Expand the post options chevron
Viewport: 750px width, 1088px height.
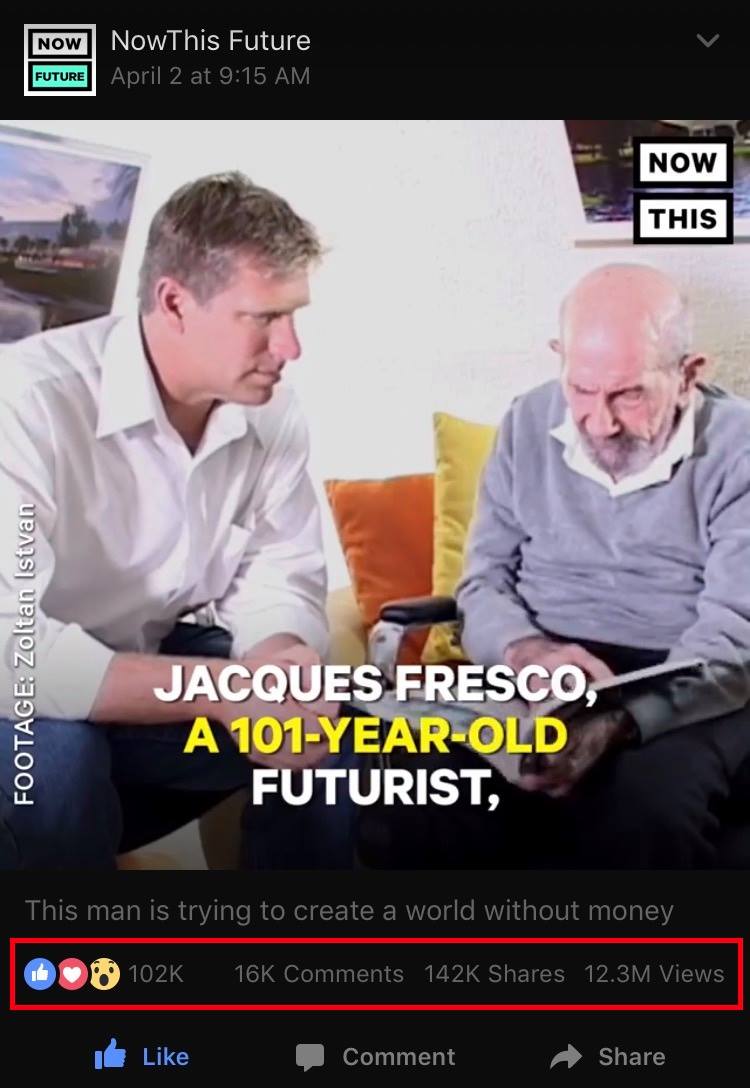click(707, 41)
